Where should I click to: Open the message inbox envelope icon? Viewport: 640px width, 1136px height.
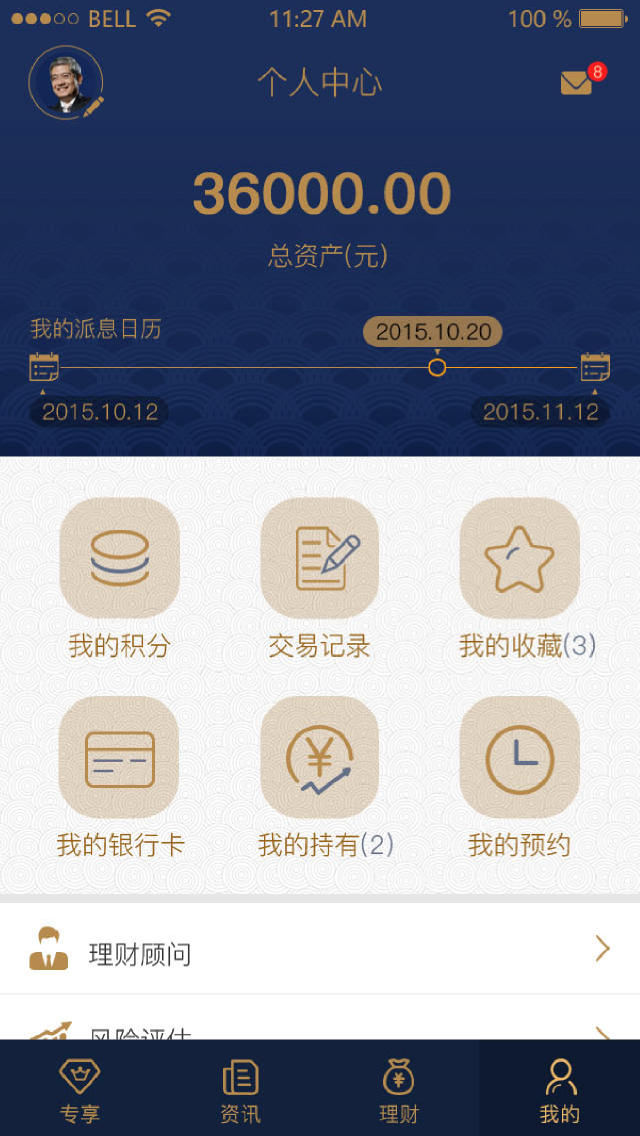click(x=576, y=83)
